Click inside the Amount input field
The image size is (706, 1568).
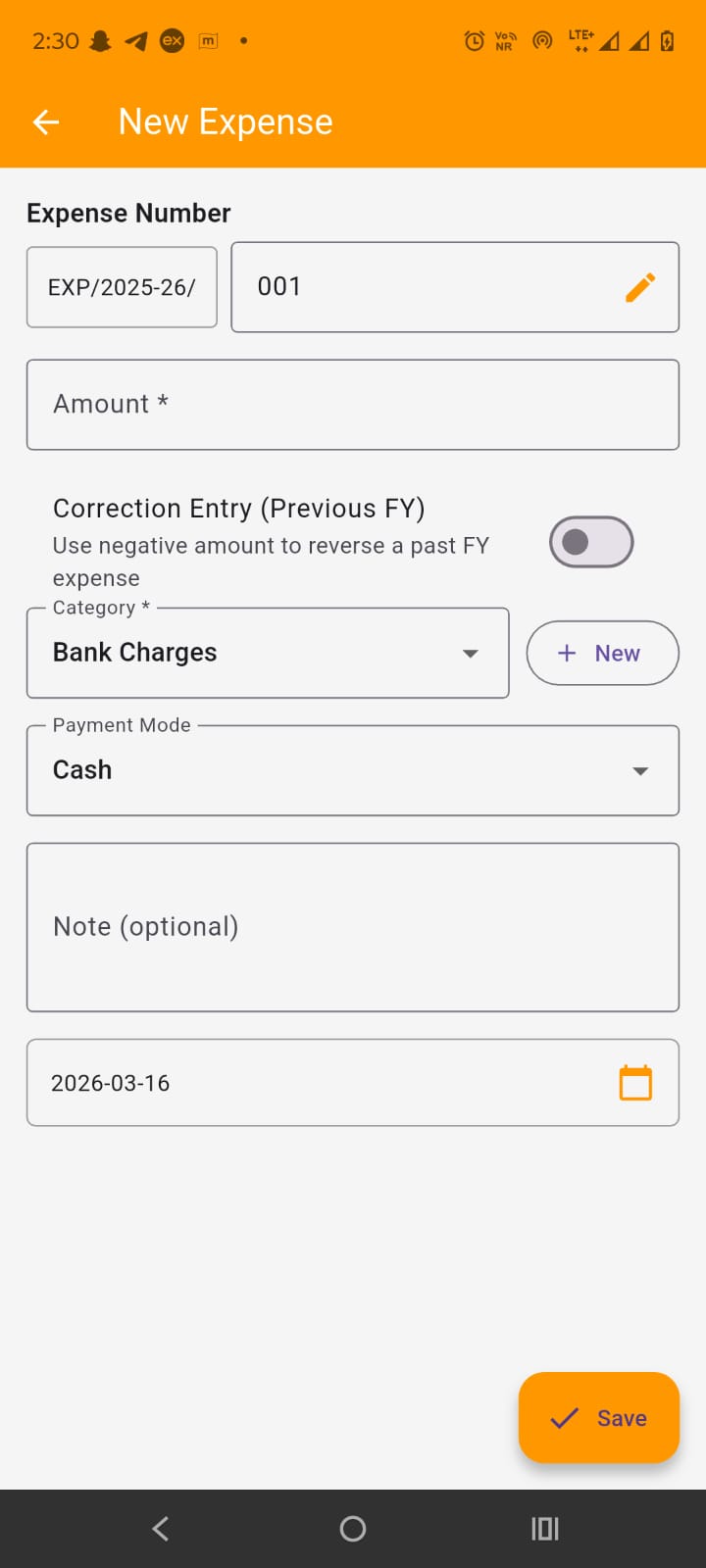(353, 404)
